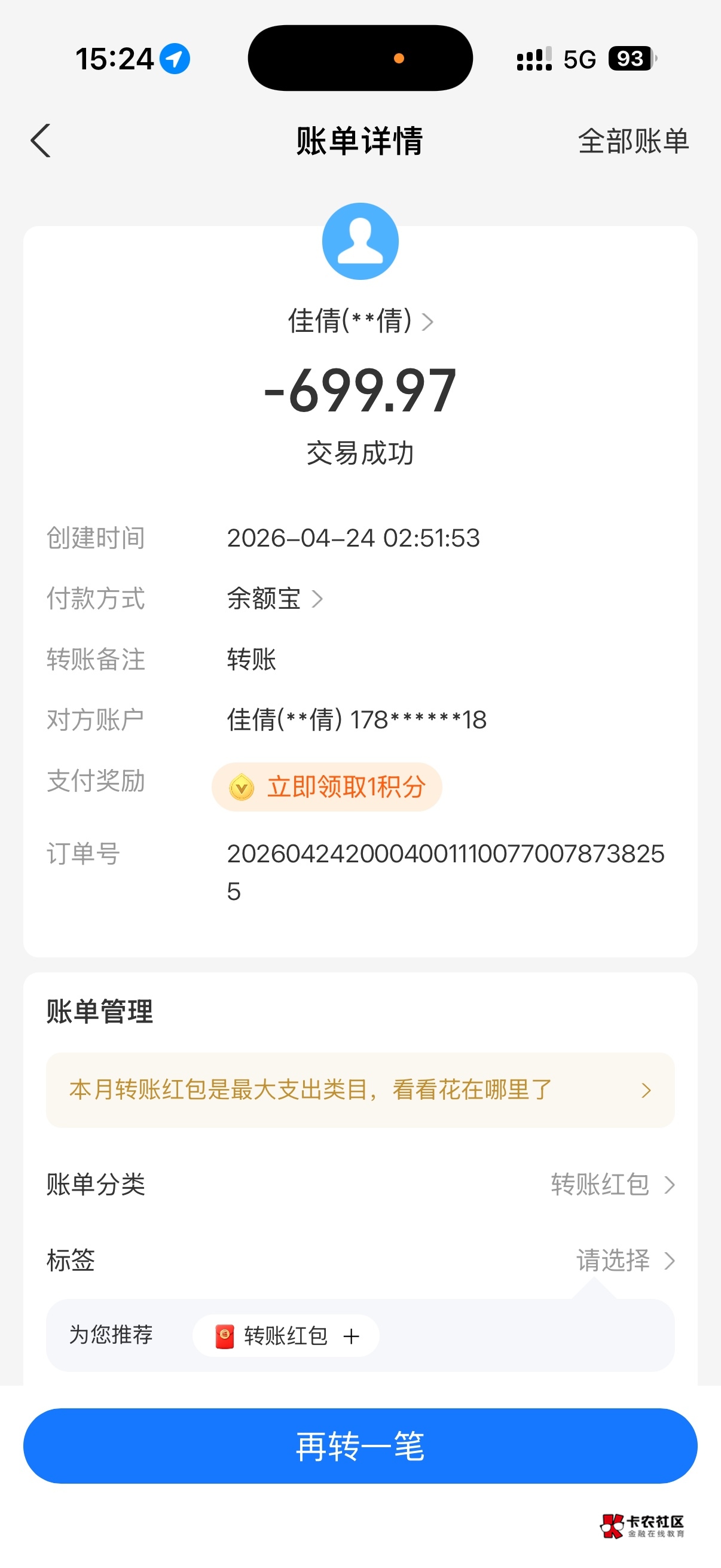Tap 再转一笔 to transfer again

click(360, 1445)
